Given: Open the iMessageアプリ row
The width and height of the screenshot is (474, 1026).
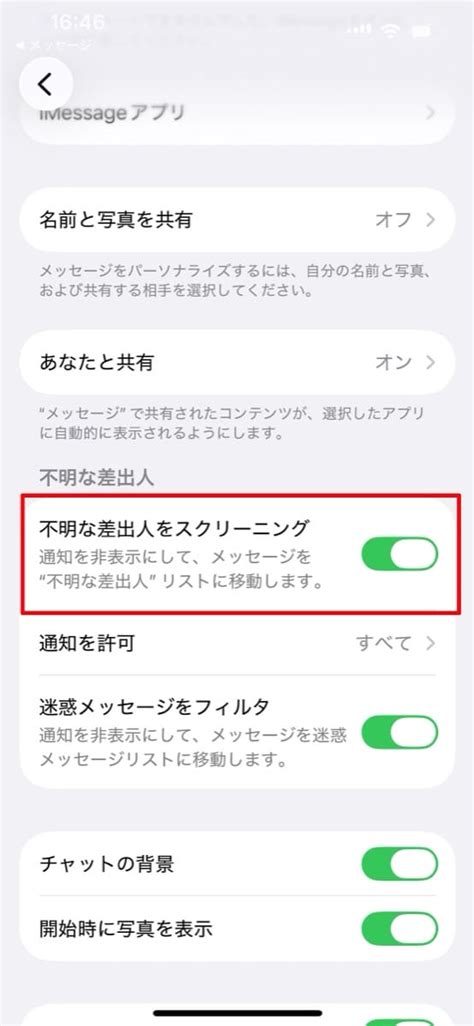Looking at the screenshot, I should (x=237, y=115).
